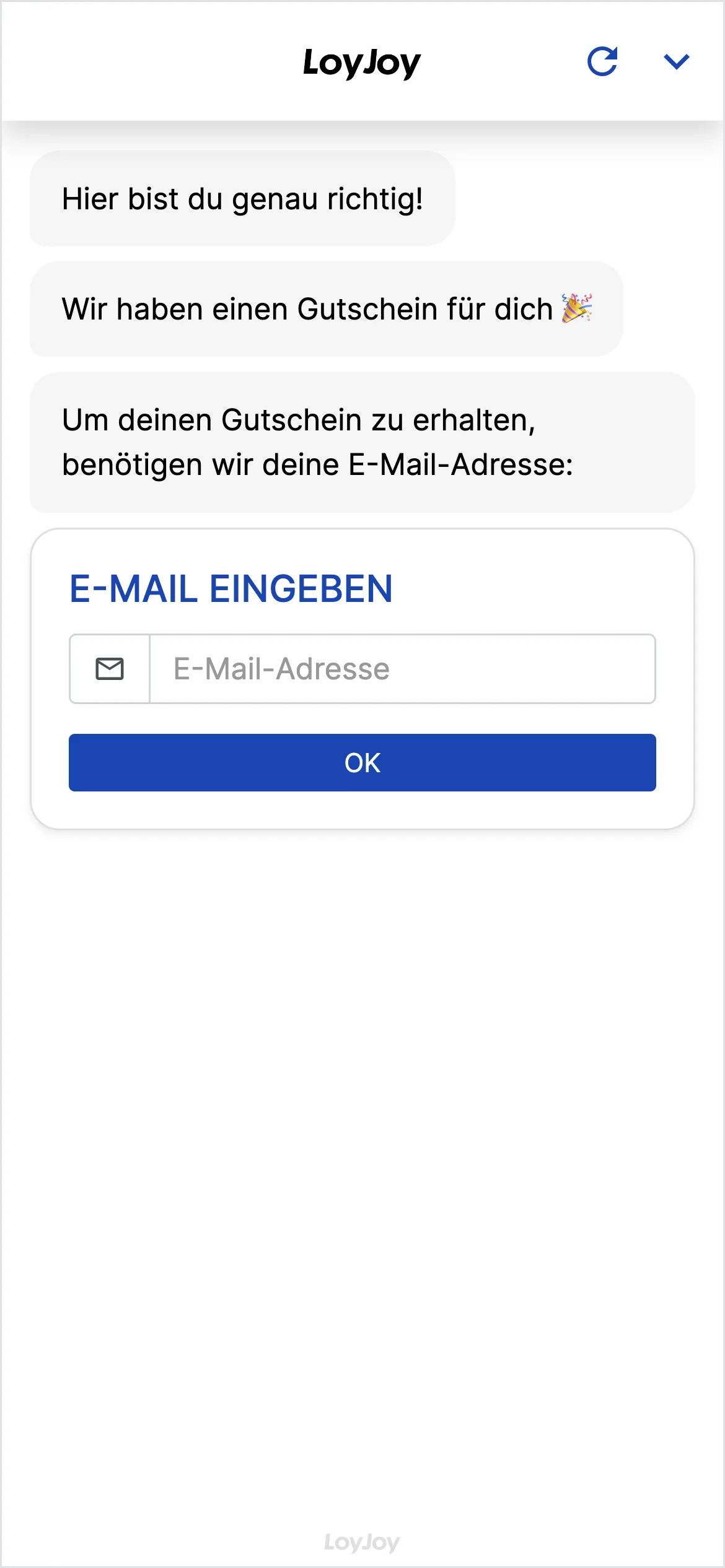Focus the E-Mail-Adresse input field
725x1568 pixels.
[402, 669]
